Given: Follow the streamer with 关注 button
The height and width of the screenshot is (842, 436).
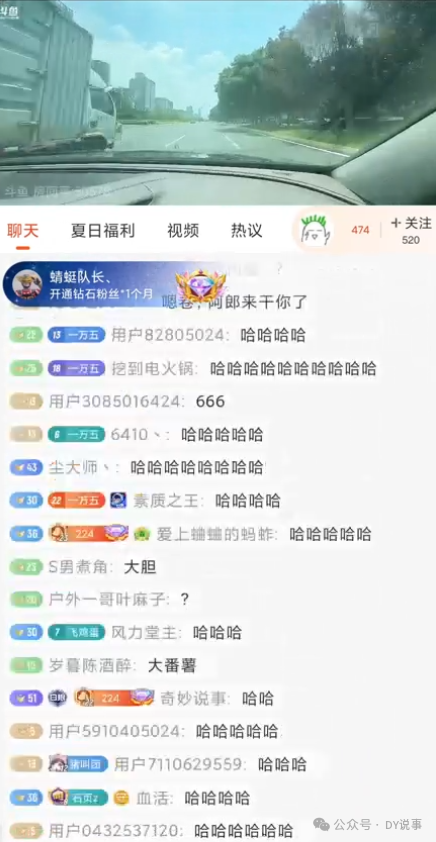Looking at the screenshot, I should click(x=411, y=224).
